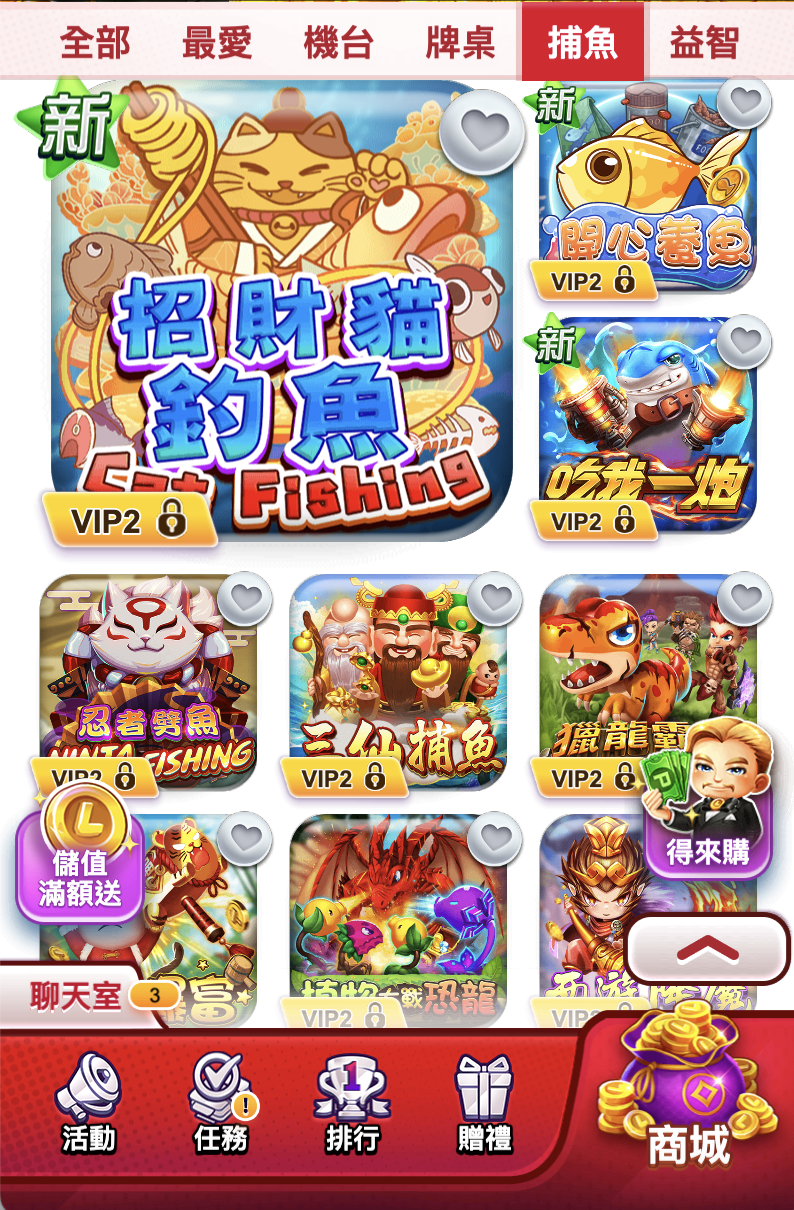Open the 儲值滿額送 promotion
Image resolution: width=794 pixels, height=1210 pixels.
coord(80,855)
